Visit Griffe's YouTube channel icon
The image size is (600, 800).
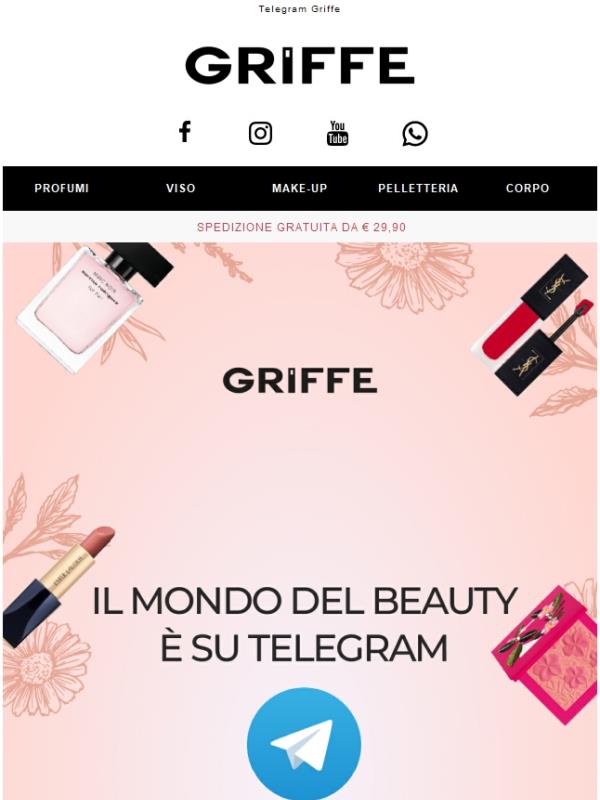click(338, 133)
